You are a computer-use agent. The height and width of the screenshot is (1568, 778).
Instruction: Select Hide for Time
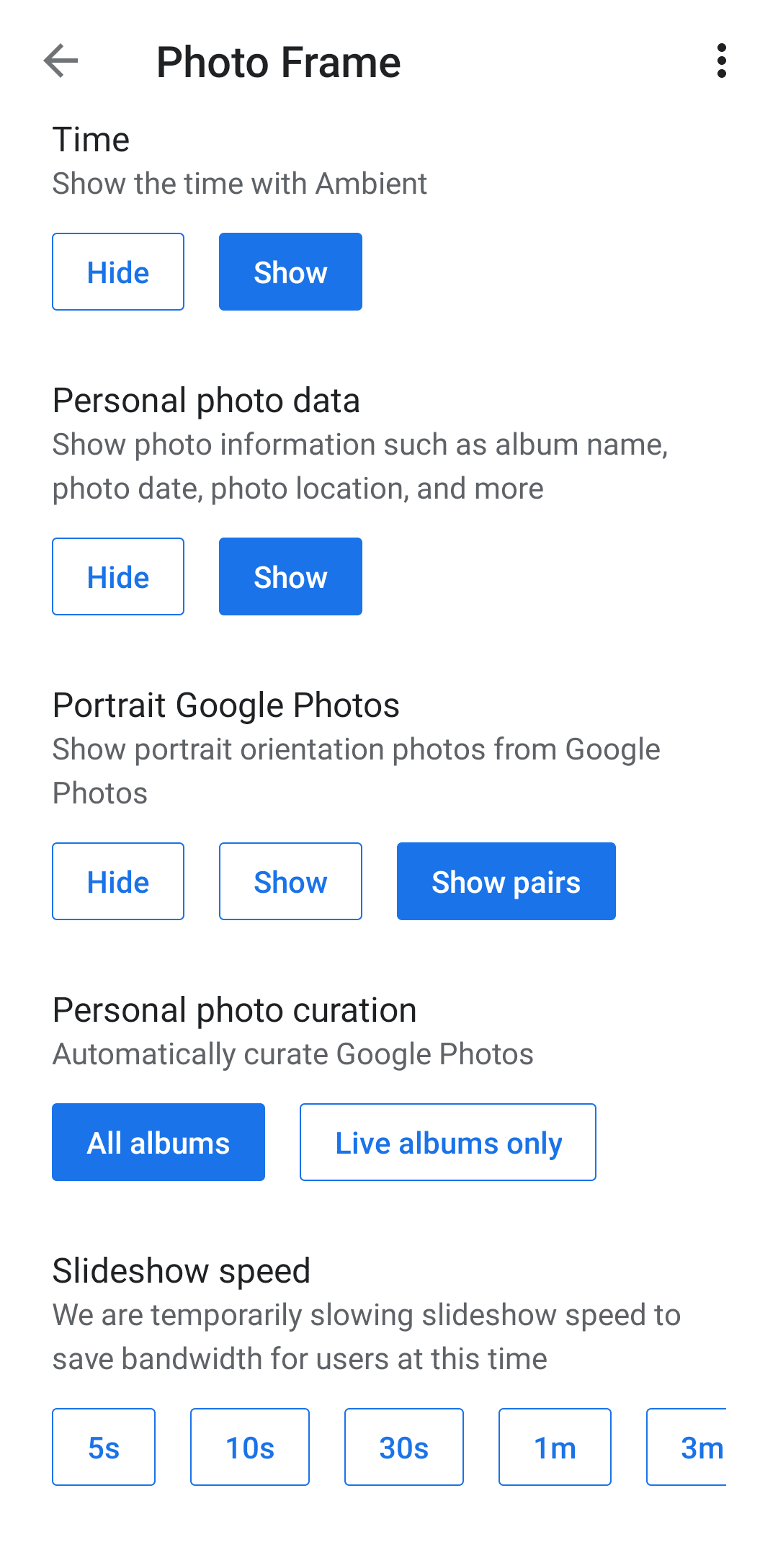(118, 272)
